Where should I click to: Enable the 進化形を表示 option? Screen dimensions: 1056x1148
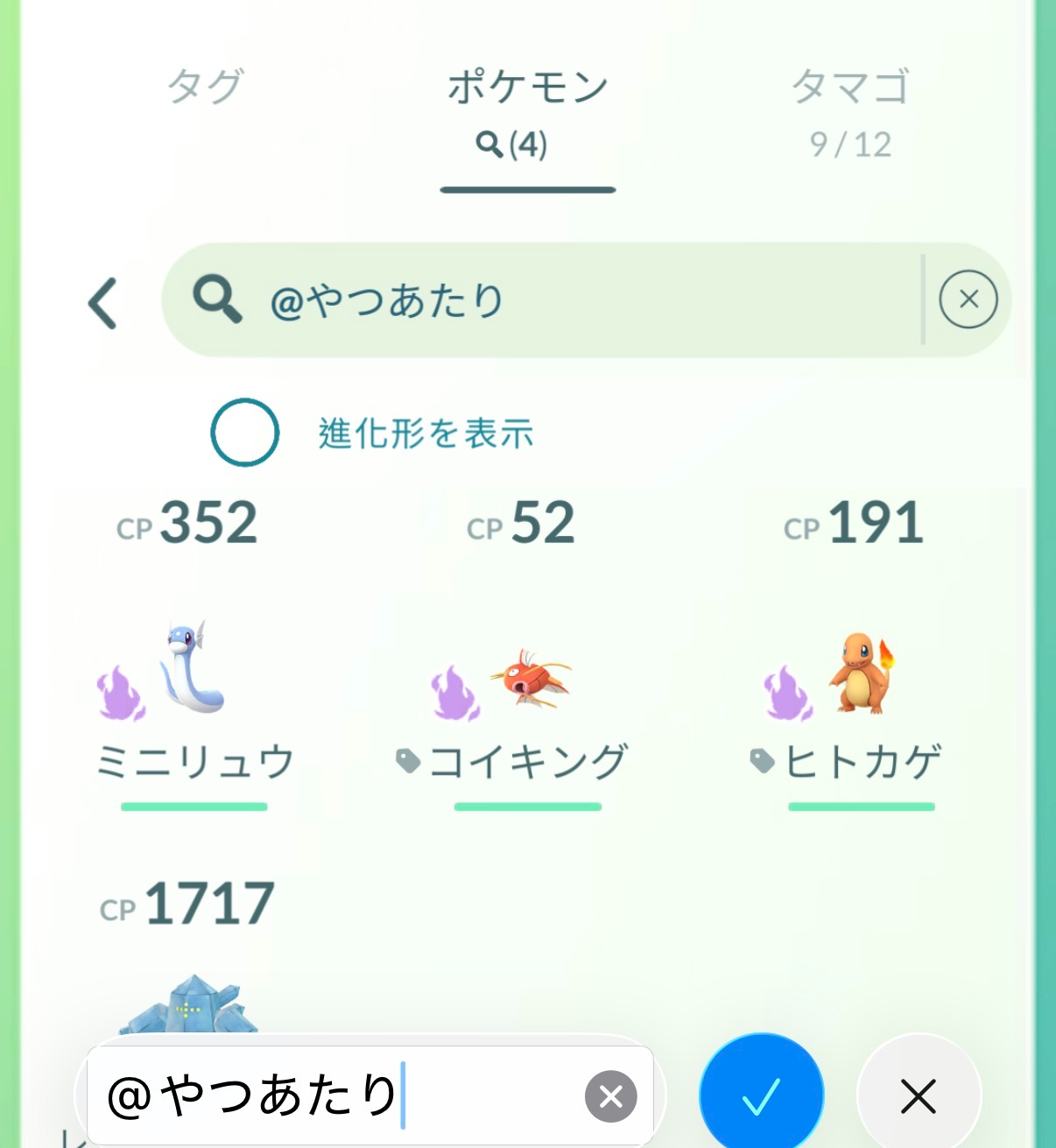click(x=244, y=431)
